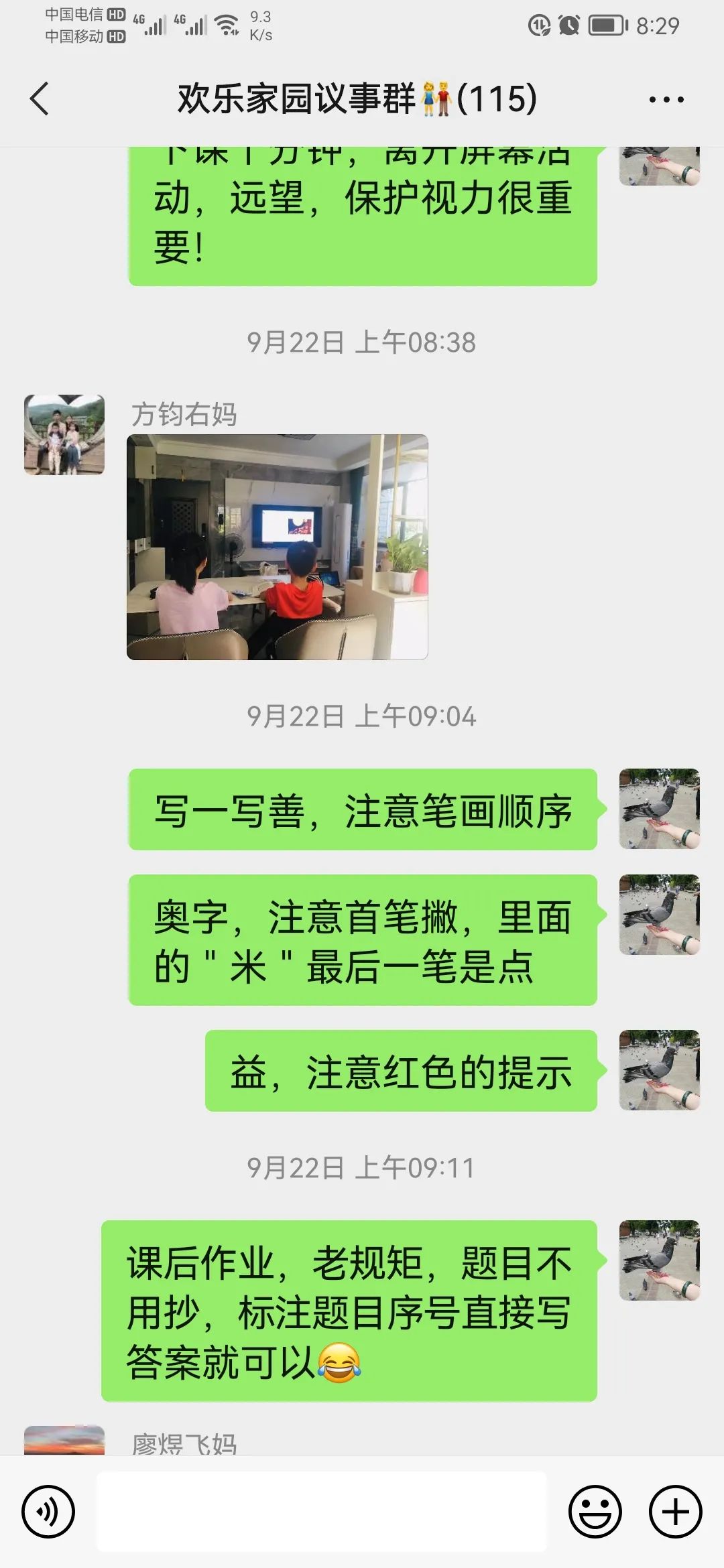The image size is (724, 1568).
Task: Open 方钧右妈's profile avatar
Action: pos(64,435)
